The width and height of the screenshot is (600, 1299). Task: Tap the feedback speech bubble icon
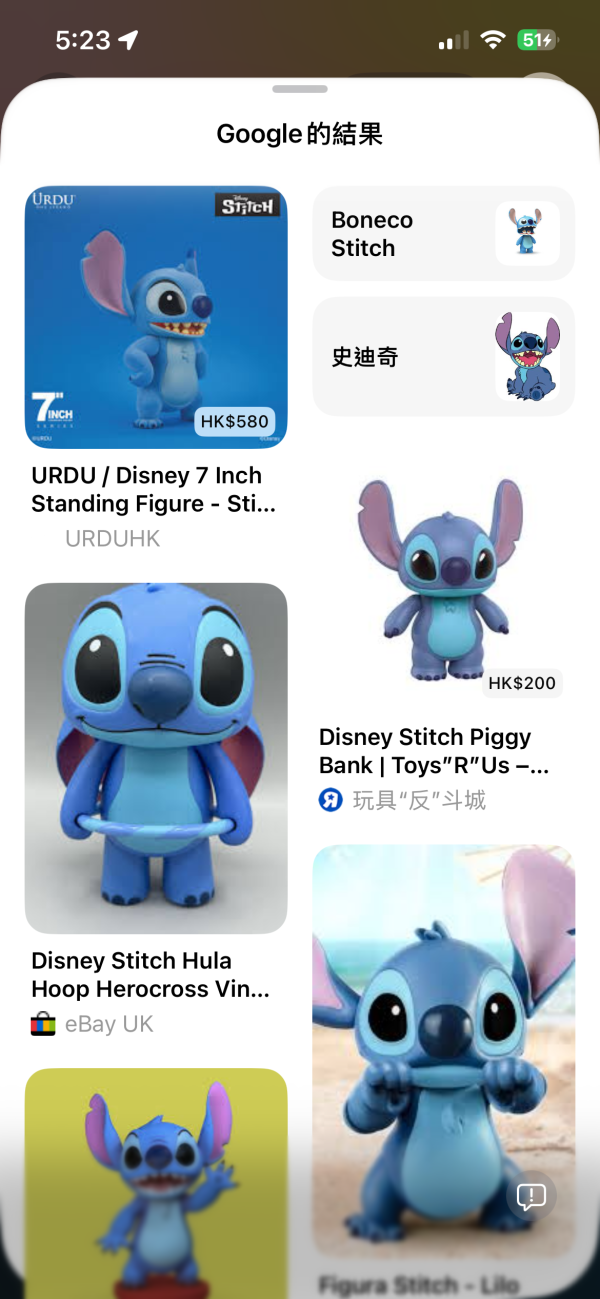point(531,1196)
